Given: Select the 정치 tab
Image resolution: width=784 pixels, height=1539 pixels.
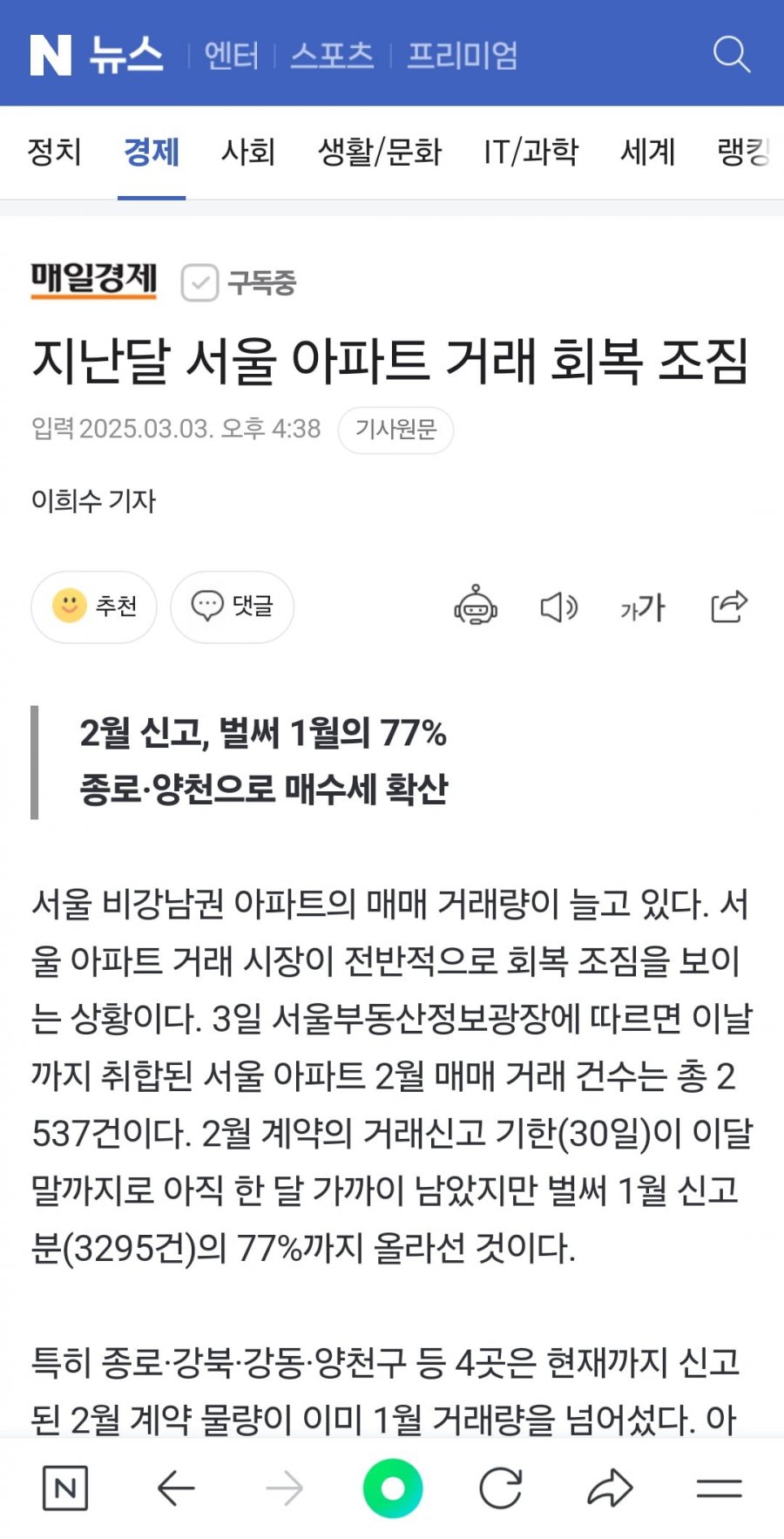Looking at the screenshot, I should [54, 153].
